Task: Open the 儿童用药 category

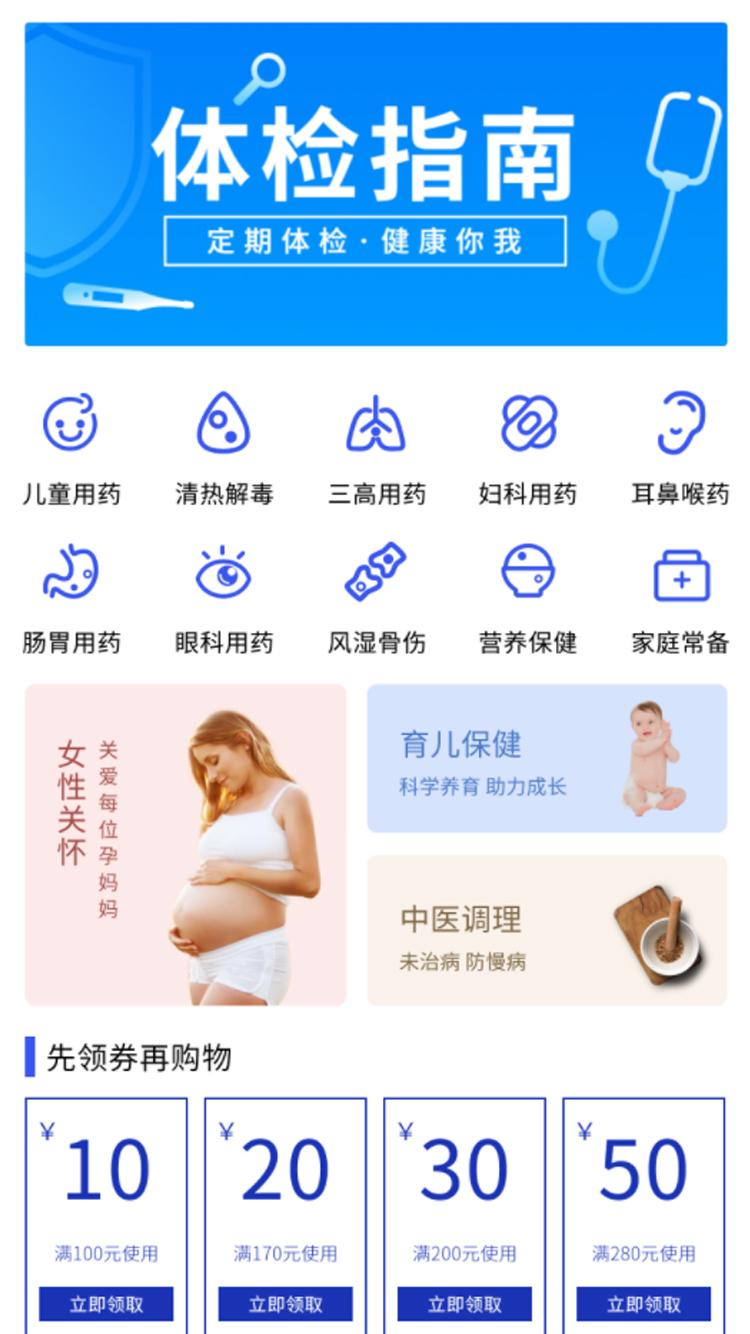Action: 71,447
